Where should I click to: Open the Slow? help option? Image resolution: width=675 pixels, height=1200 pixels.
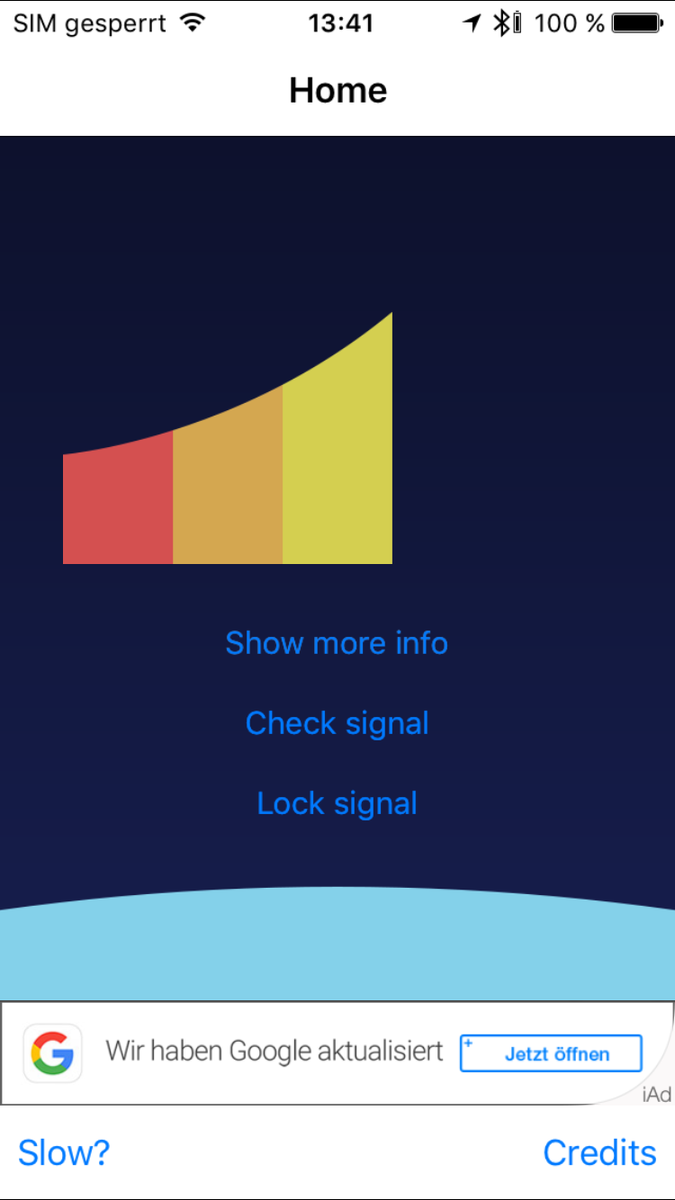click(x=64, y=1153)
